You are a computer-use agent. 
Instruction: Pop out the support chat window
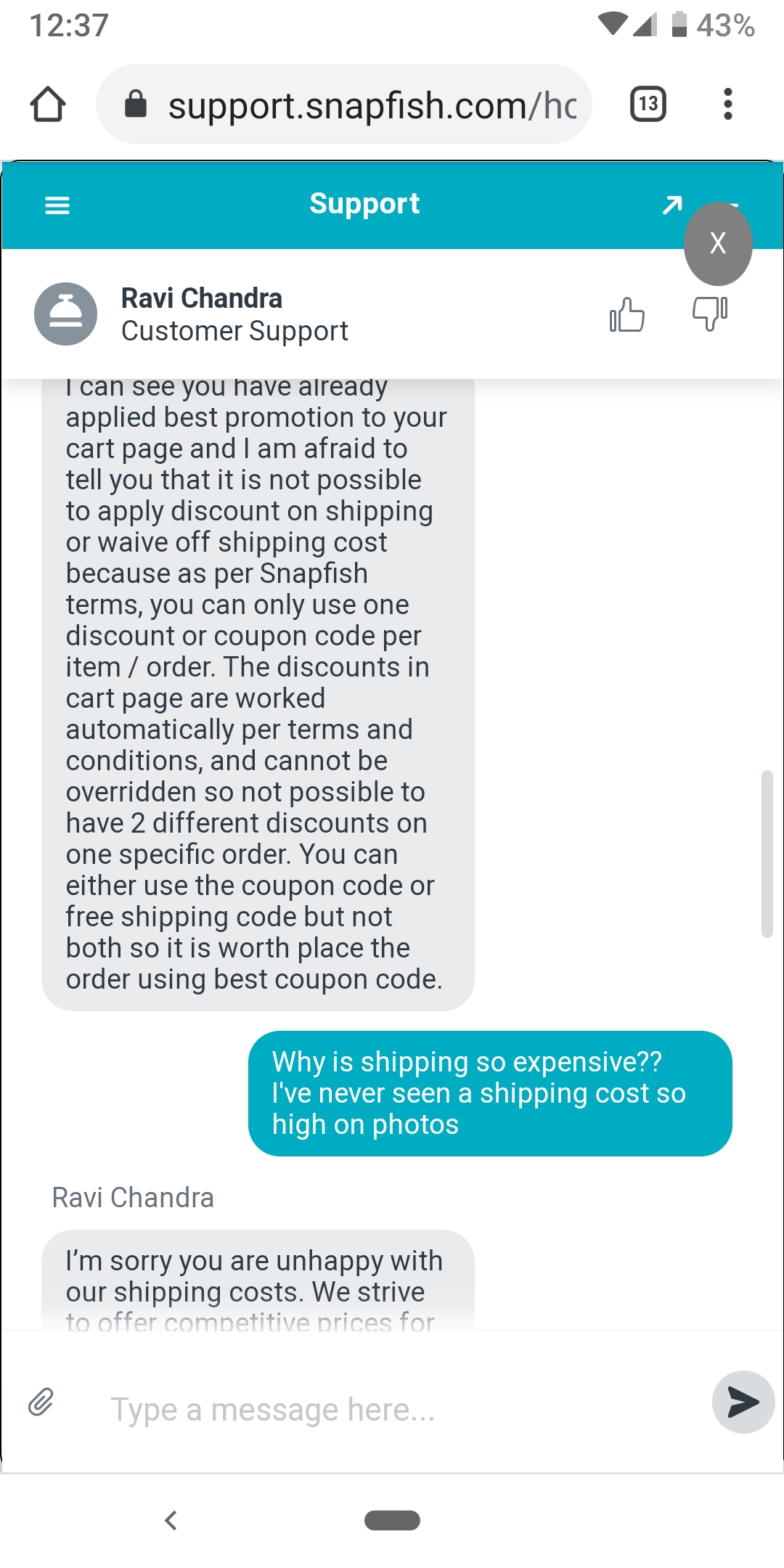coord(672,205)
